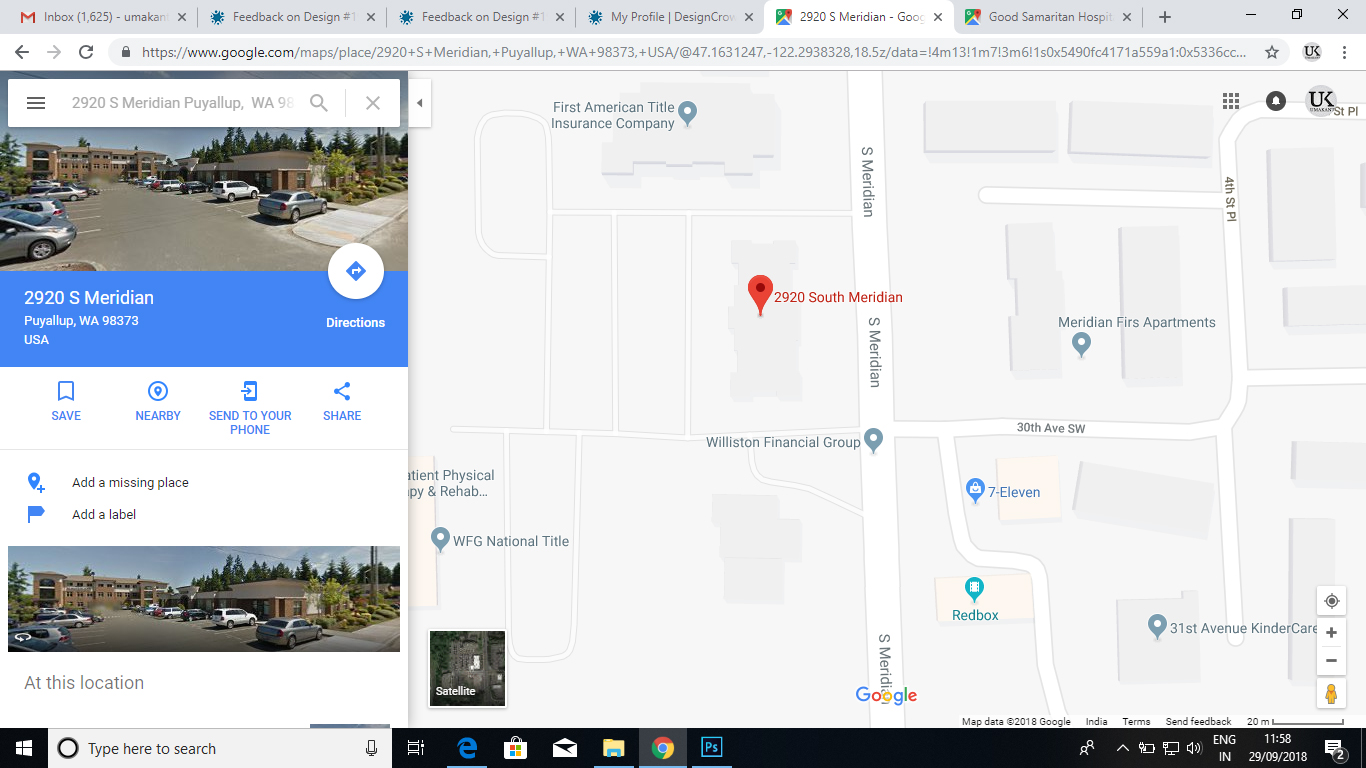The width and height of the screenshot is (1366, 768).
Task: Collapse the side panel
Action: (419, 103)
